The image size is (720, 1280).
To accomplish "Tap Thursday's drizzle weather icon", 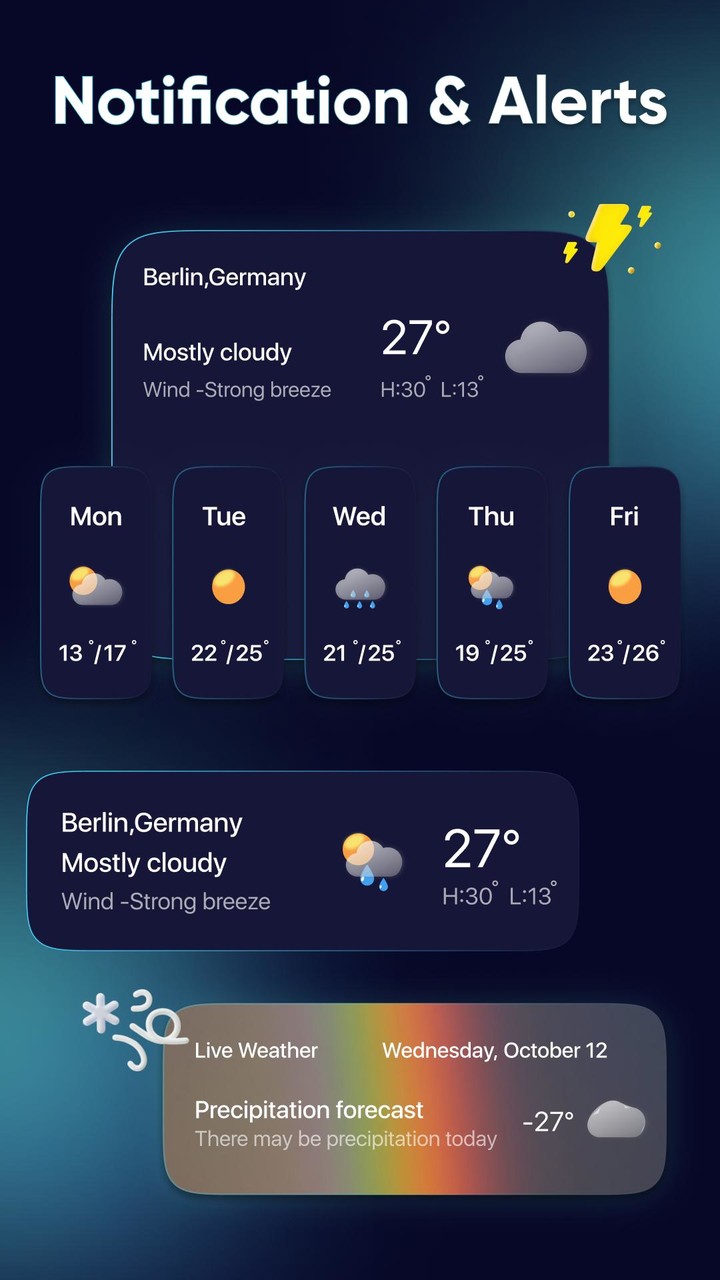I will tap(491, 585).
